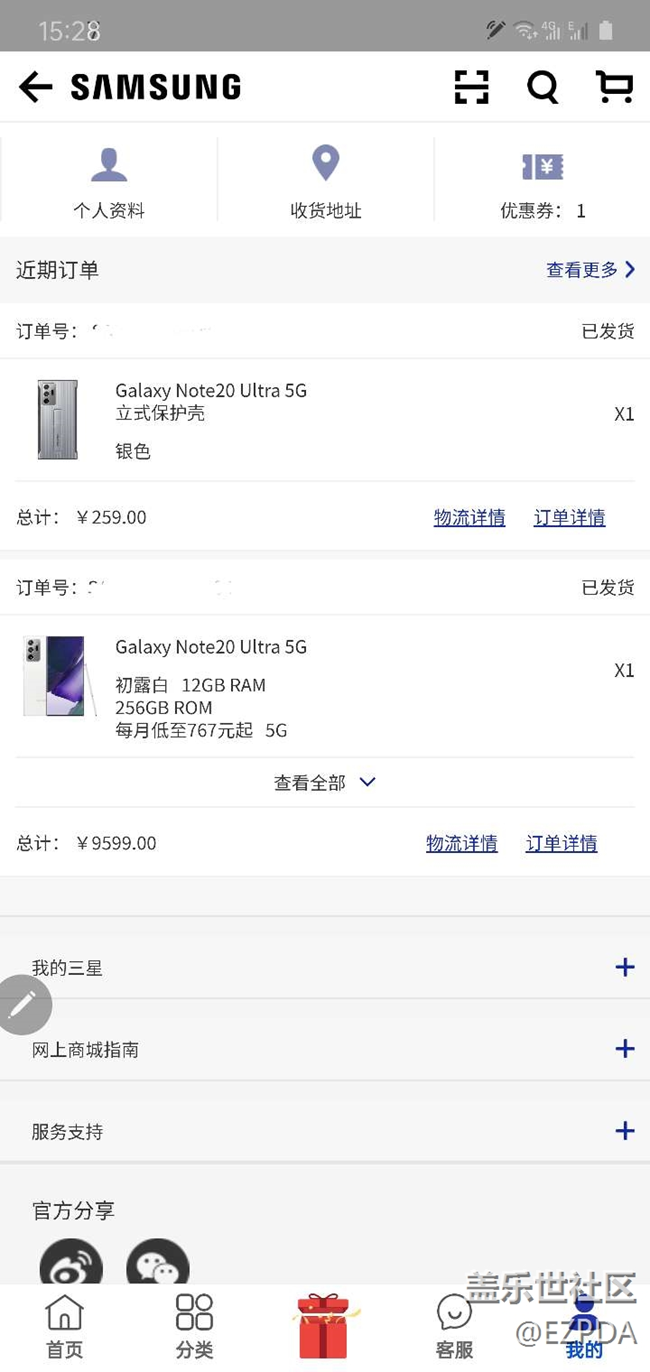Expand the 网上商城指南 section
The width and height of the screenshot is (650, 1372).
[x=624, y=1049]
